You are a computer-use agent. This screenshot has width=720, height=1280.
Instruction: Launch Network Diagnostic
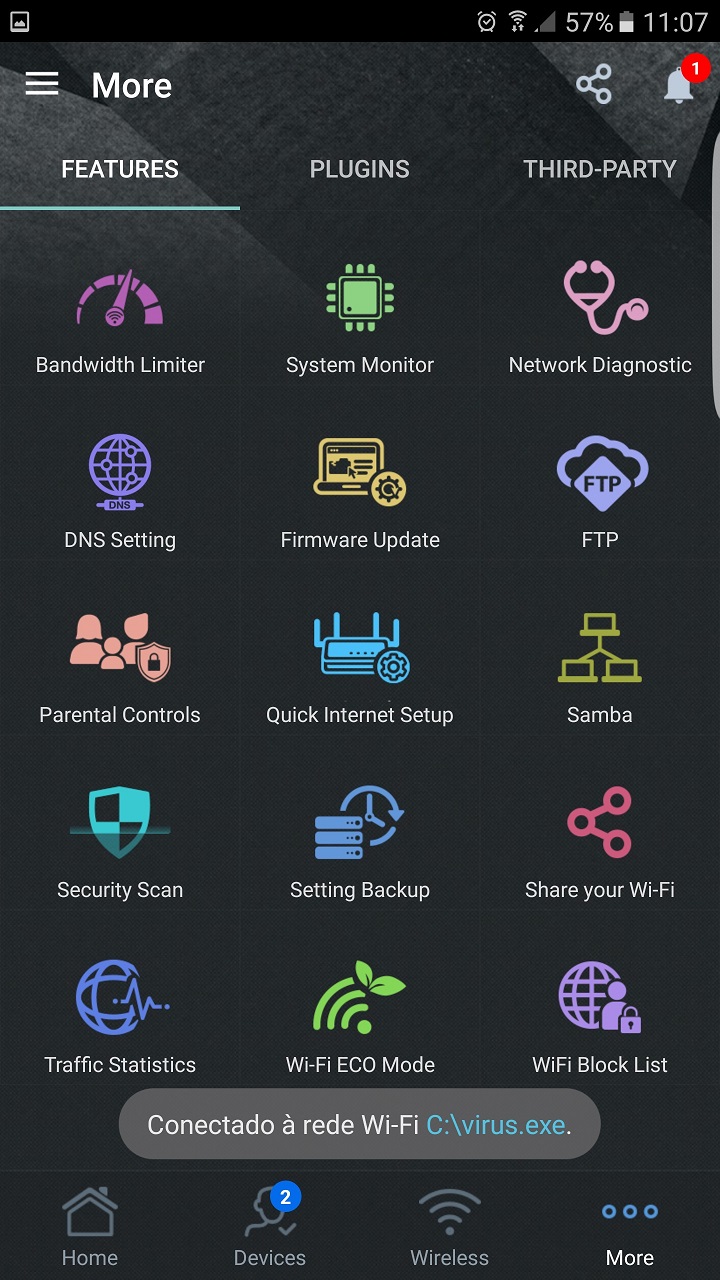600,320
